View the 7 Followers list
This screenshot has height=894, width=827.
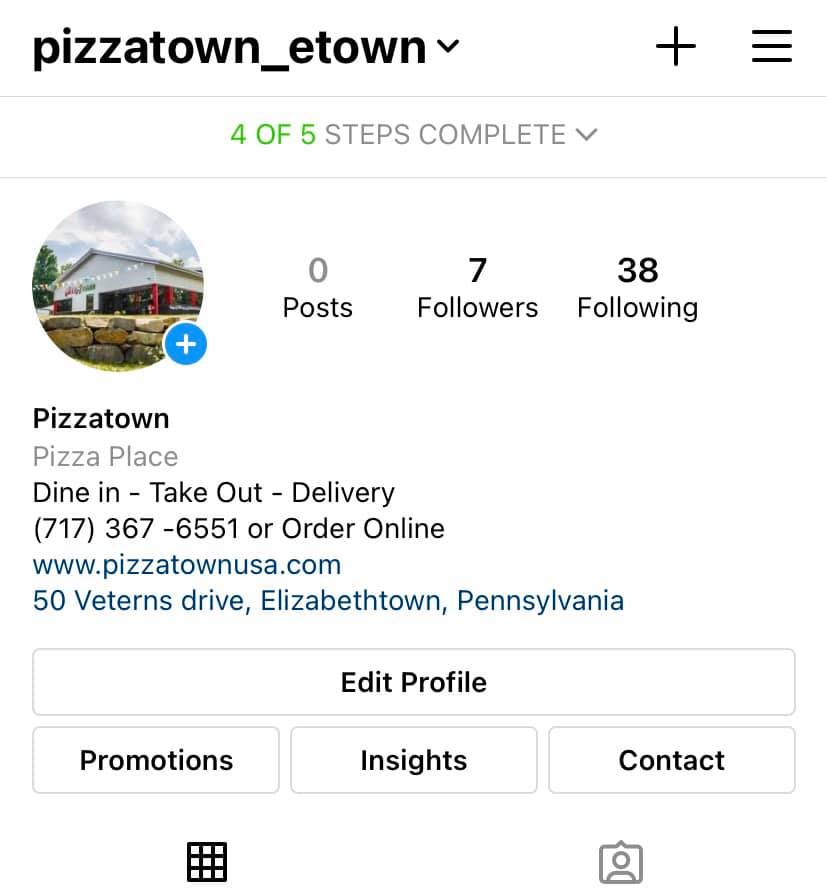tap(477, 287)
